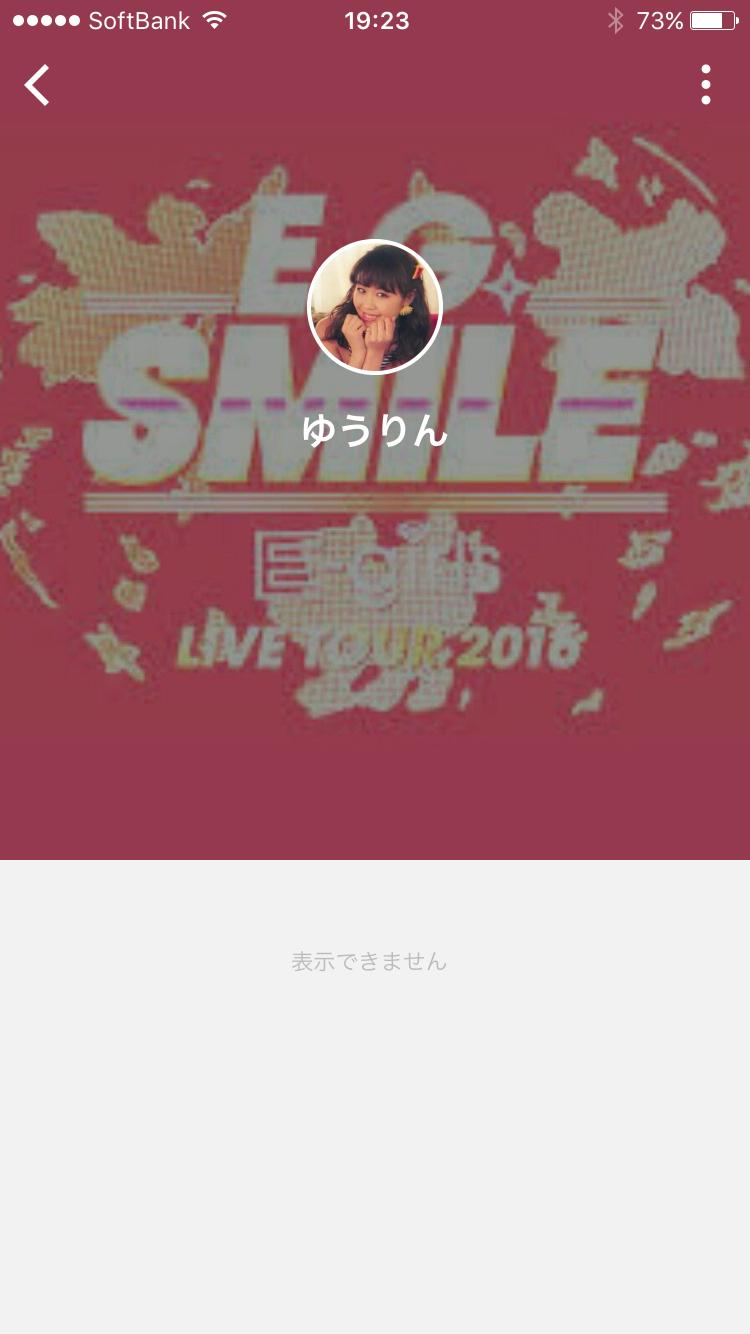The image size is (750, 1334).
Task: View ゆうりん's profile picture
Action: coord(375,307)
